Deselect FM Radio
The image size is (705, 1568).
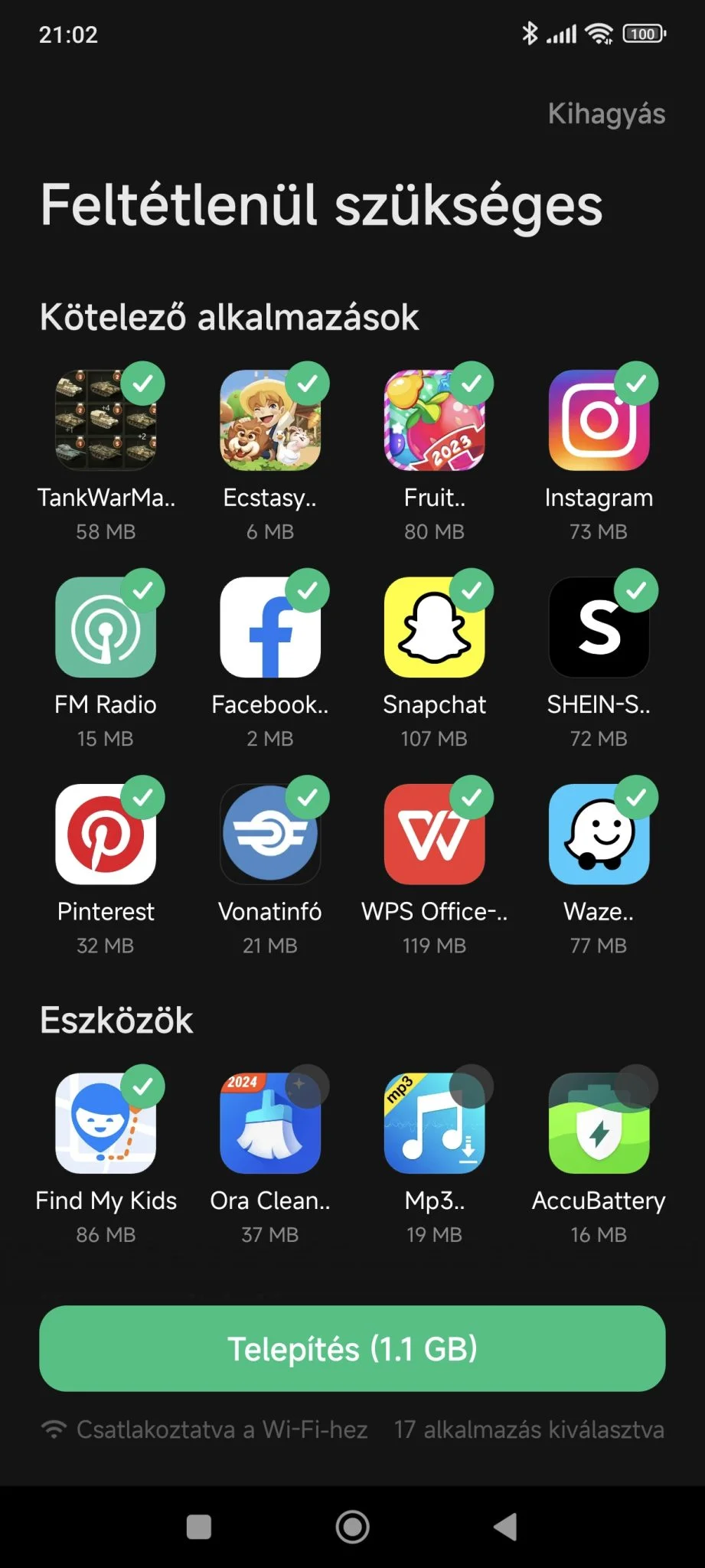[106, 626]
